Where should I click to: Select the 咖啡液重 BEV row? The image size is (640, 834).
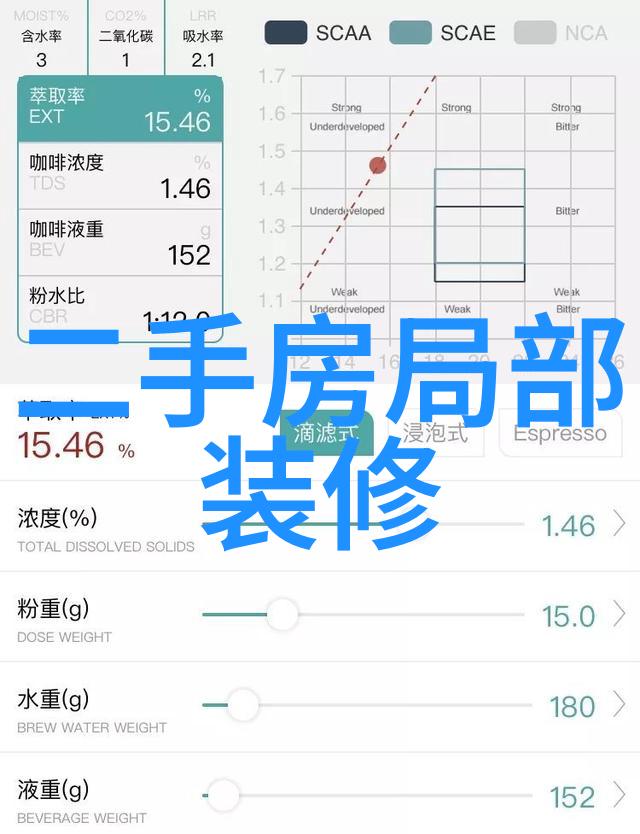click(120, 241)
